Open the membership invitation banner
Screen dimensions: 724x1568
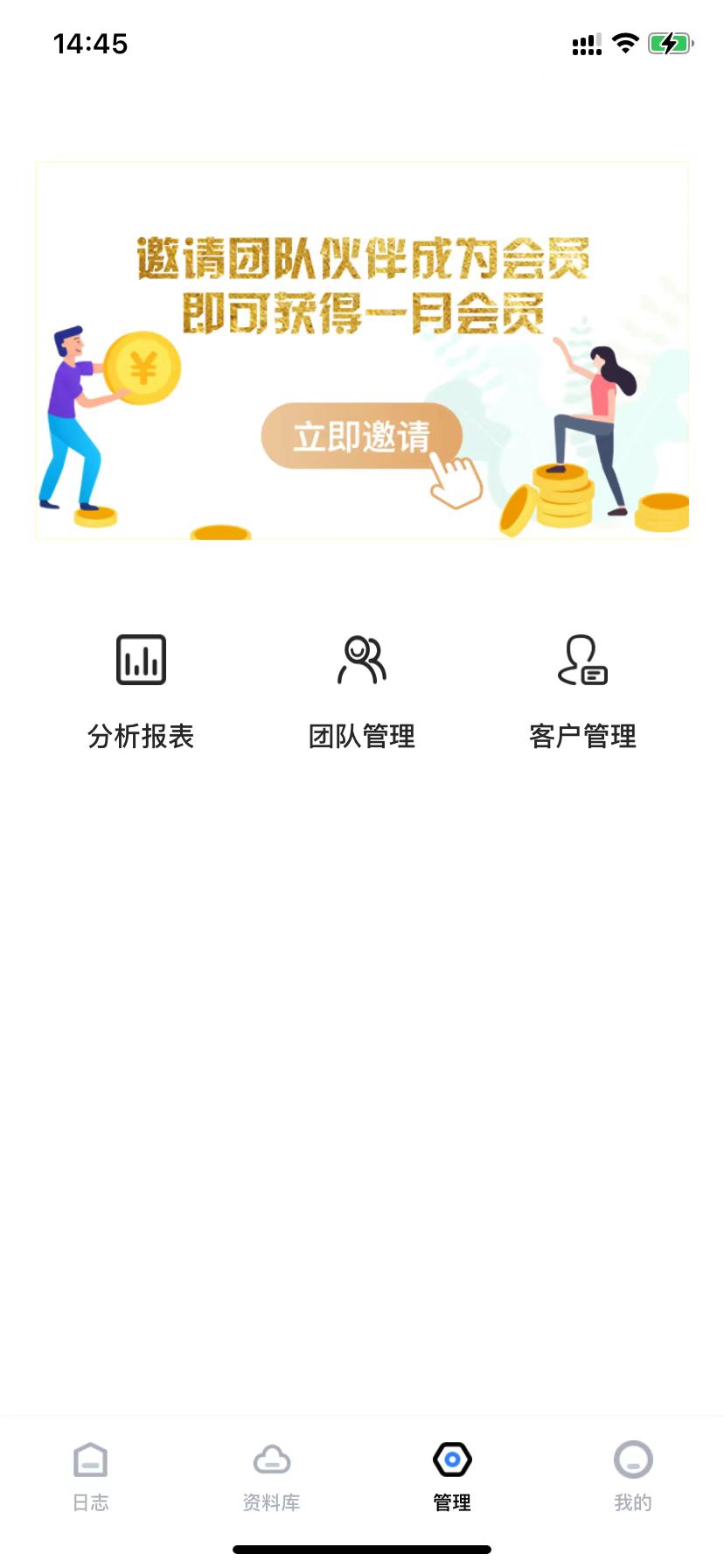(x=362, y=350)
